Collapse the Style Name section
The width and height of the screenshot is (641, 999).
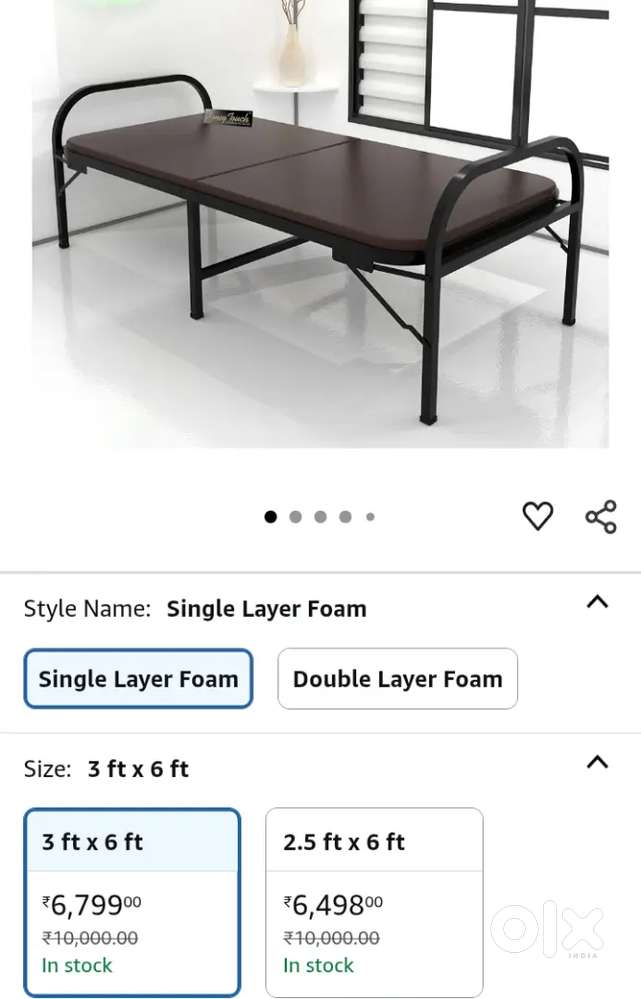coord(597,602)
